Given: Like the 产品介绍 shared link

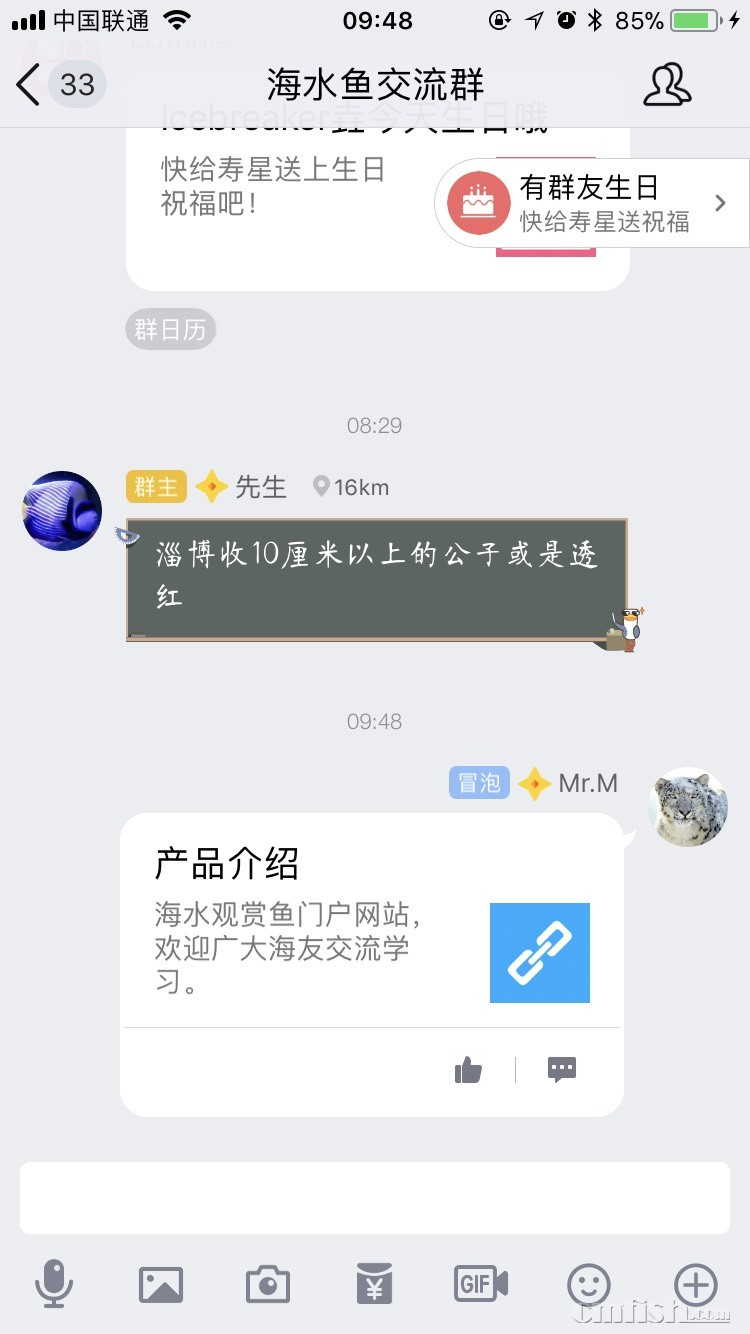Looking at the screenshot, I should pyautogui.click(x=468, y=1070).
